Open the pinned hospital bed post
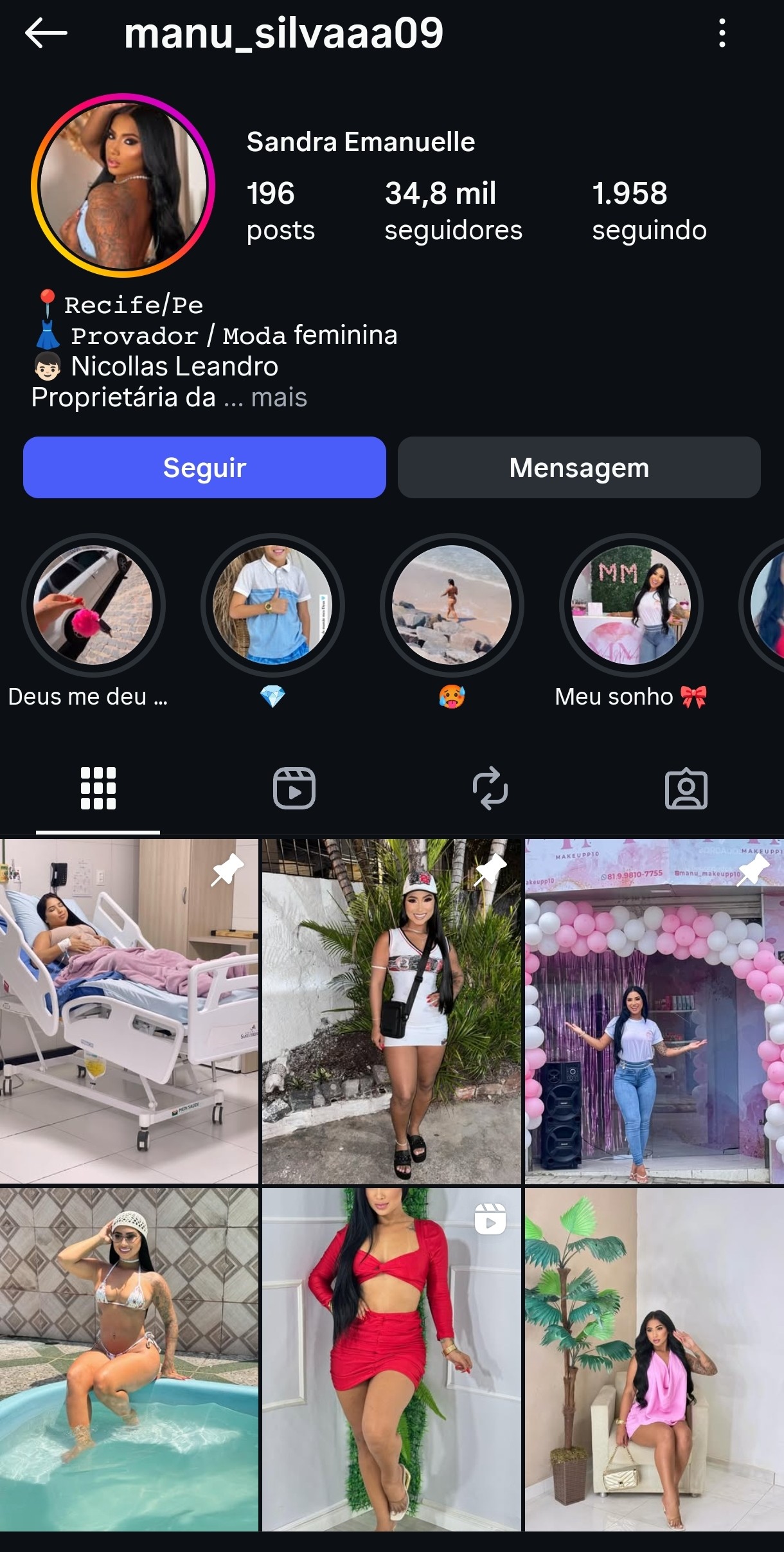This screenshot has width=784, height=1552. pos(129,1011)
